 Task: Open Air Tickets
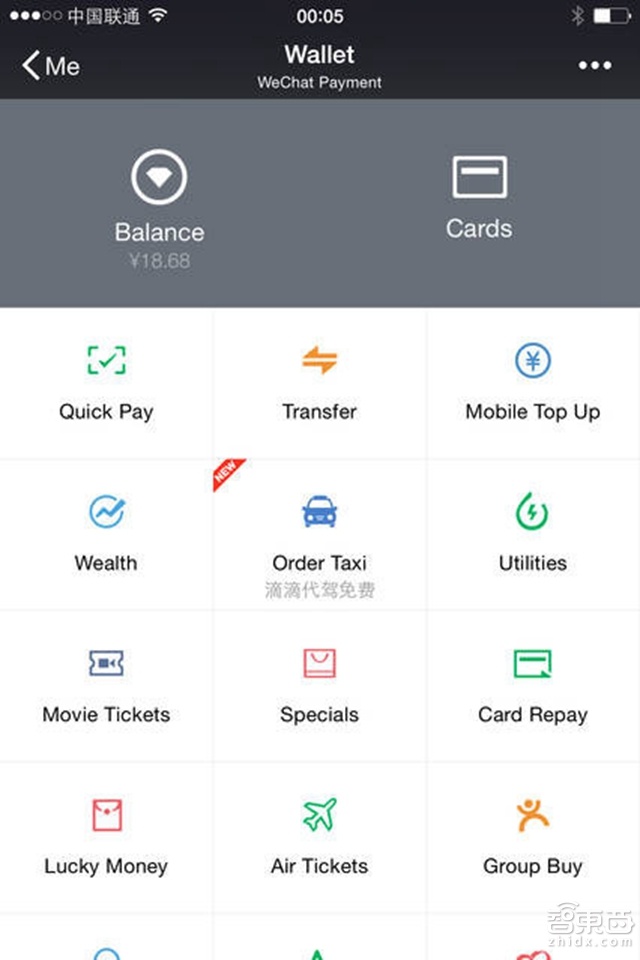point(320,838)
